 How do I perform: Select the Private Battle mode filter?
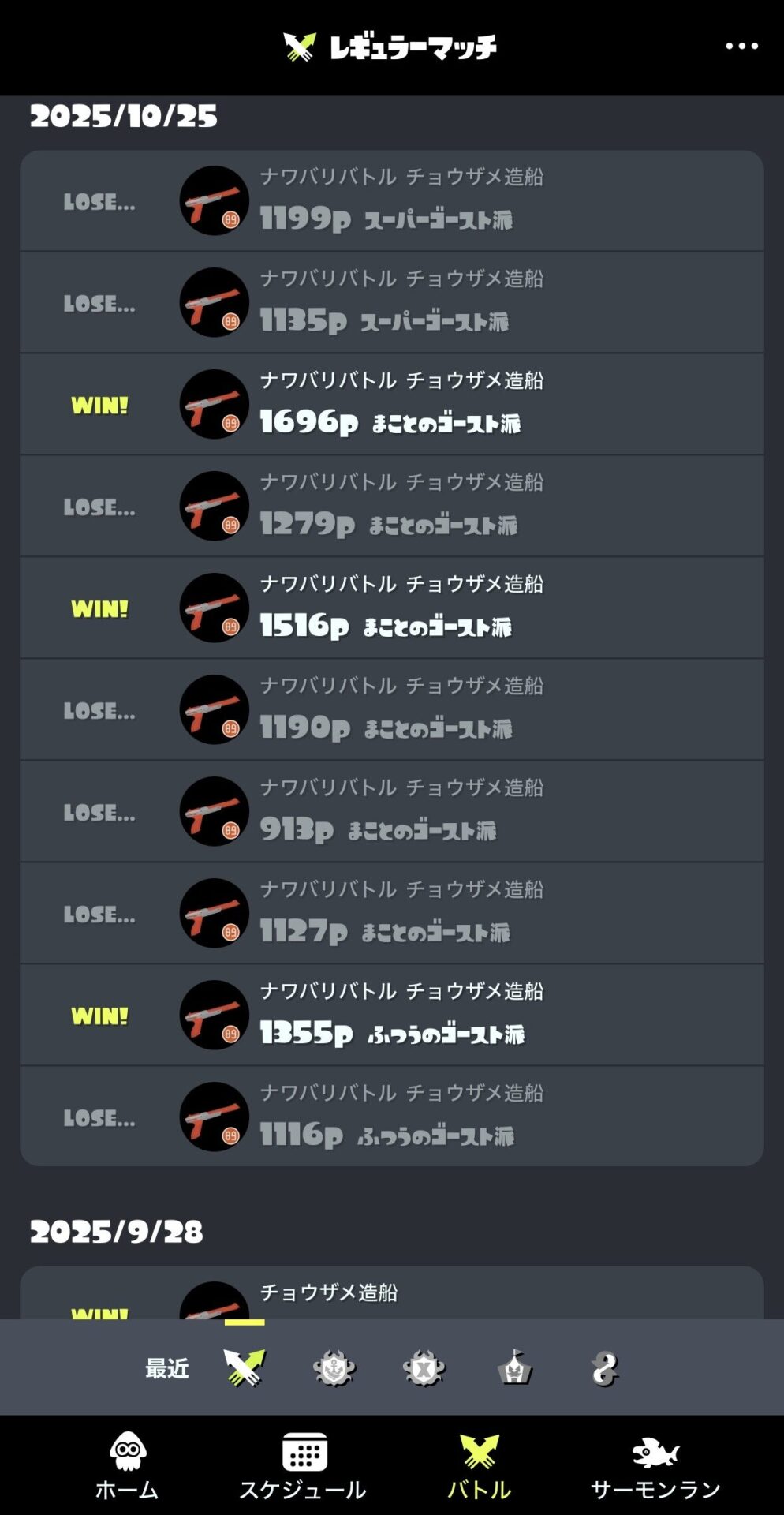pos(605,1368)
